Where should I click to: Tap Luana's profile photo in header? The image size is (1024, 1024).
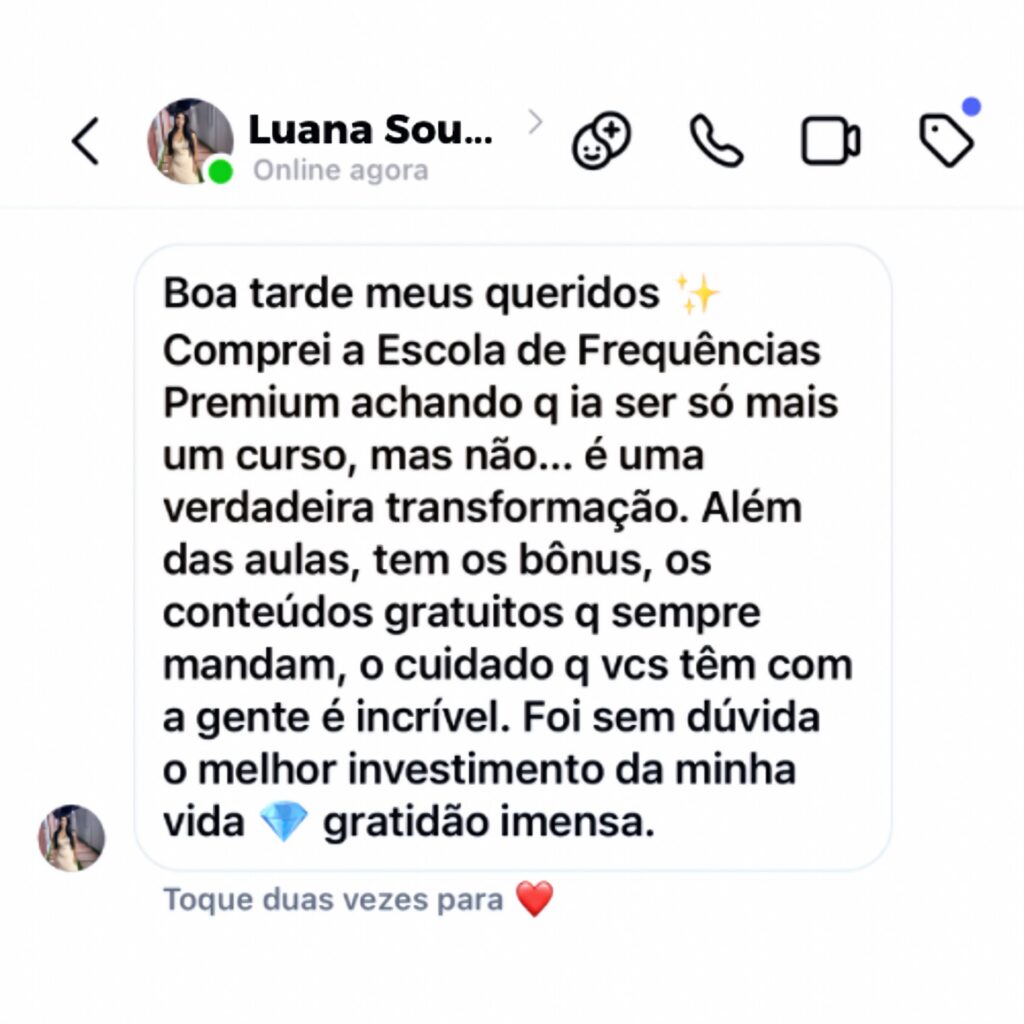pos(189,141)
